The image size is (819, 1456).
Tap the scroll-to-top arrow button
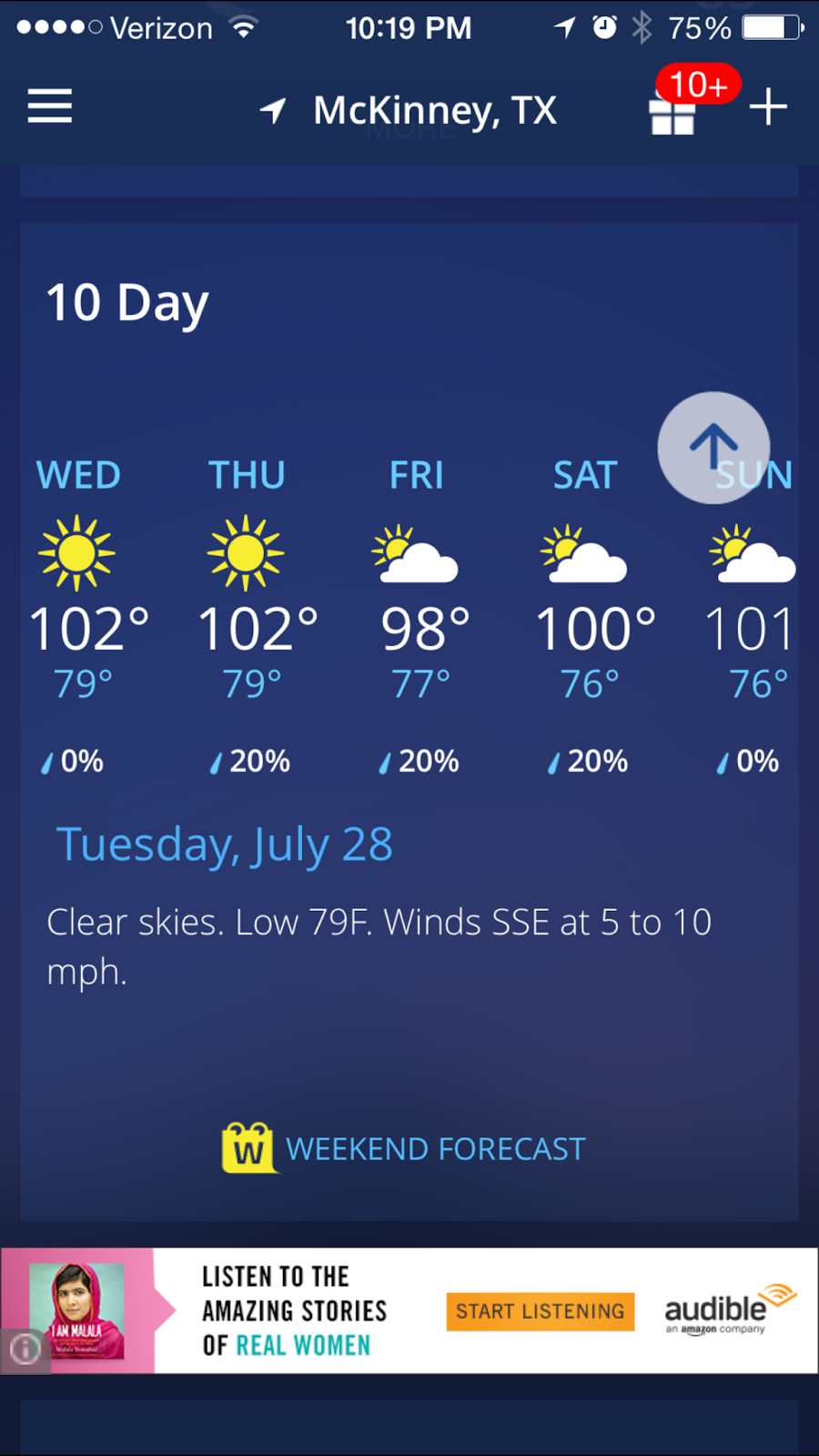713,447
